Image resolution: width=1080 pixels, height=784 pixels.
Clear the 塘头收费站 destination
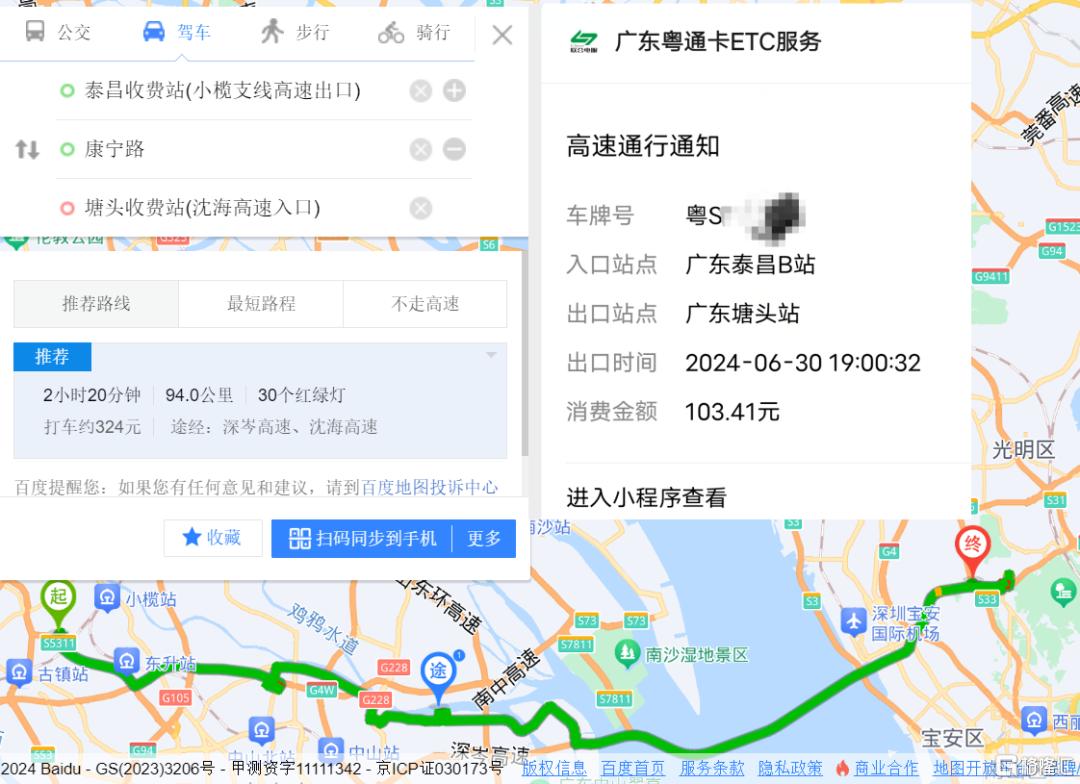point(421,208)
